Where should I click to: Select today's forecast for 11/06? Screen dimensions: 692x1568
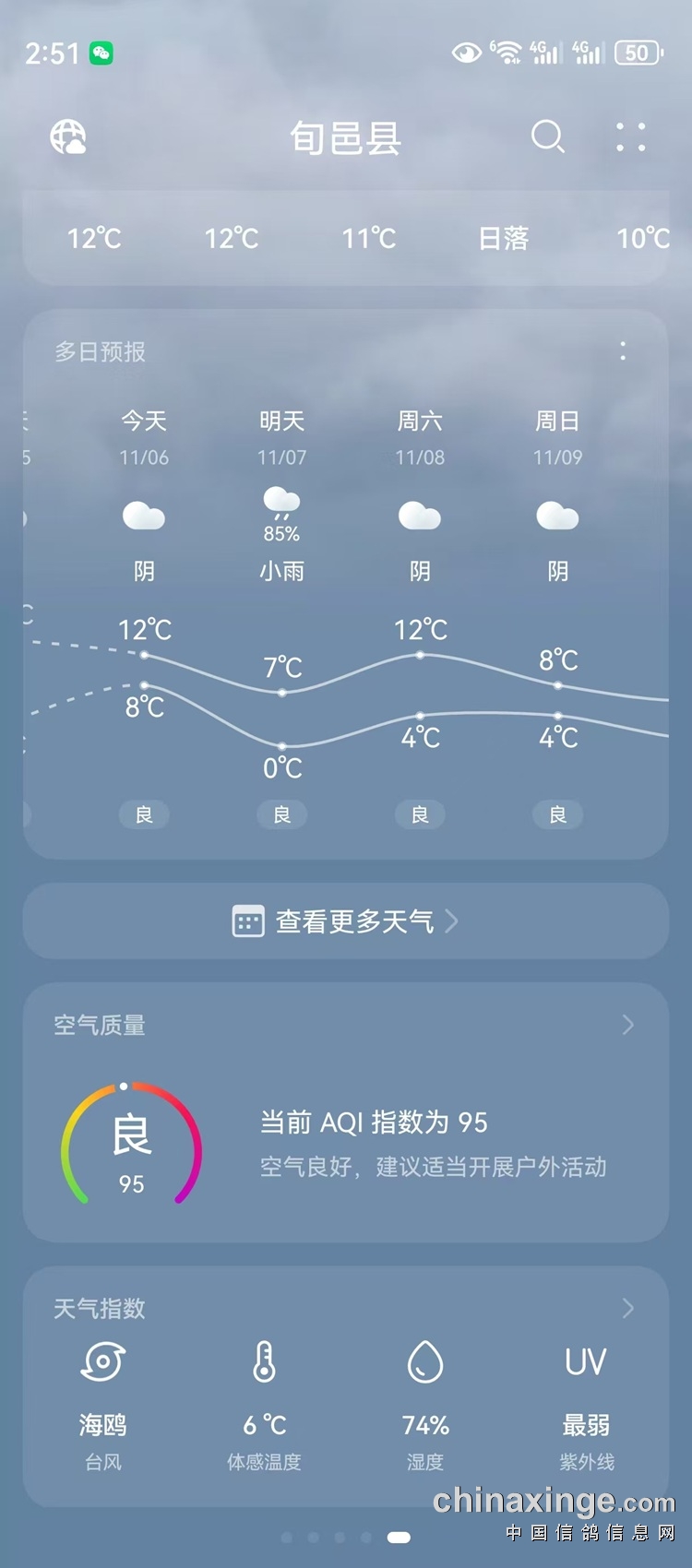pyautogui.click(x=144, y=498)
